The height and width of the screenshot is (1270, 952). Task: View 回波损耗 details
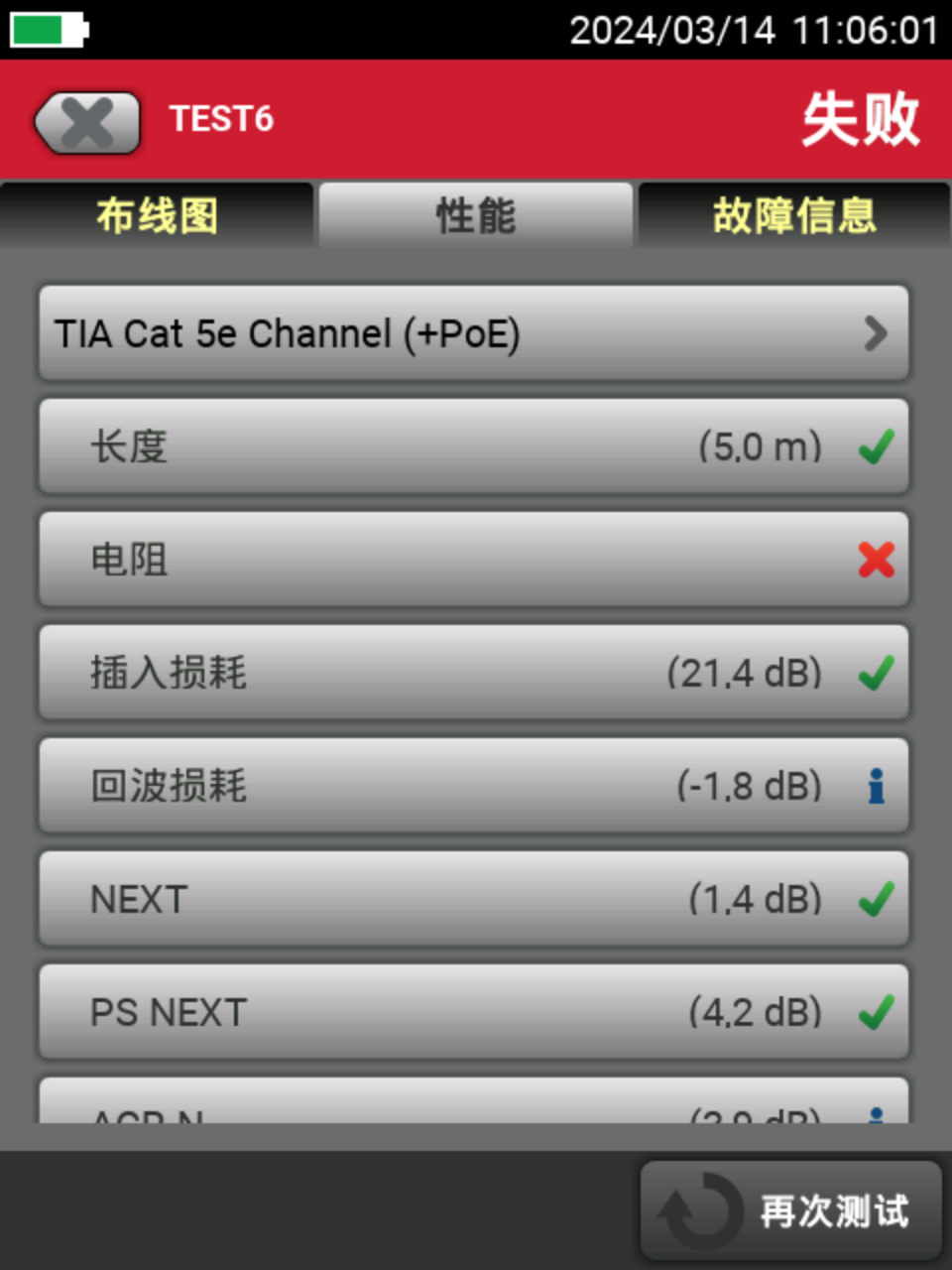[x=474, y=786]
